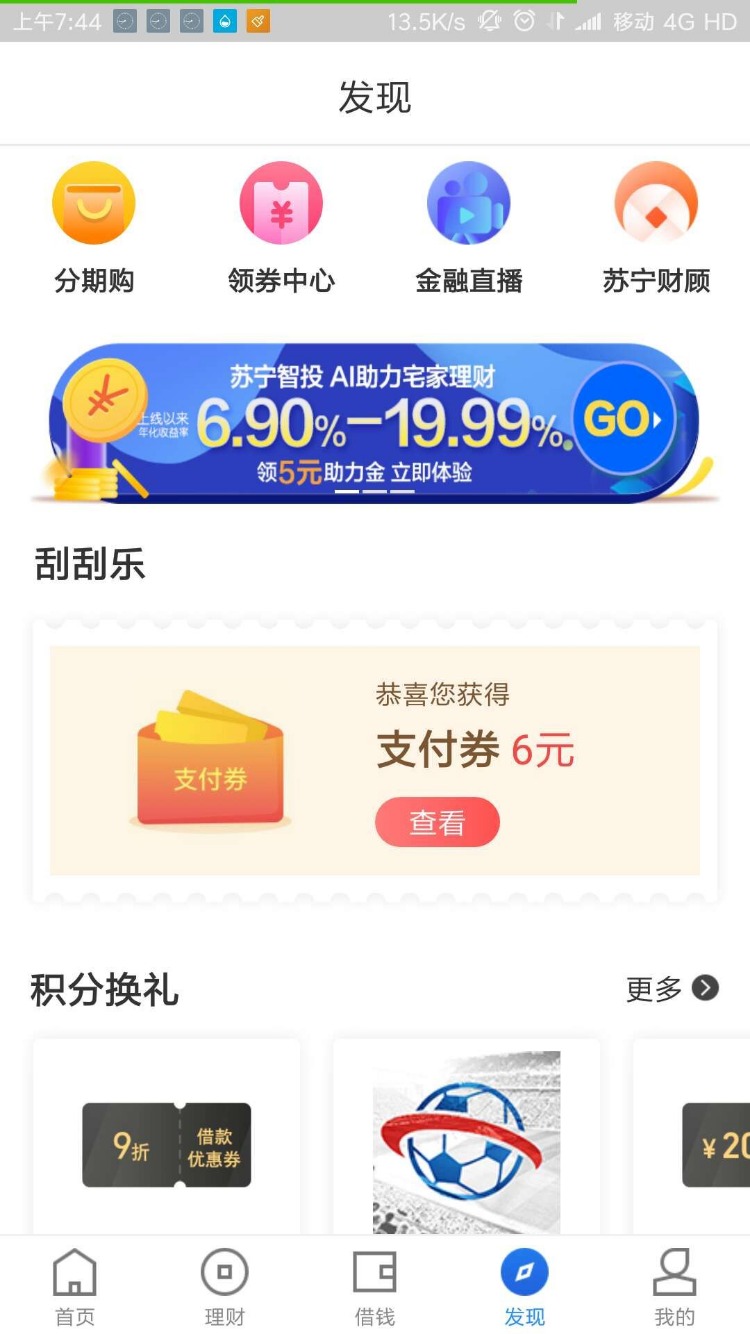
Task: Tap 查看 to view the 6元 支付券
Action: pos(437,822)
